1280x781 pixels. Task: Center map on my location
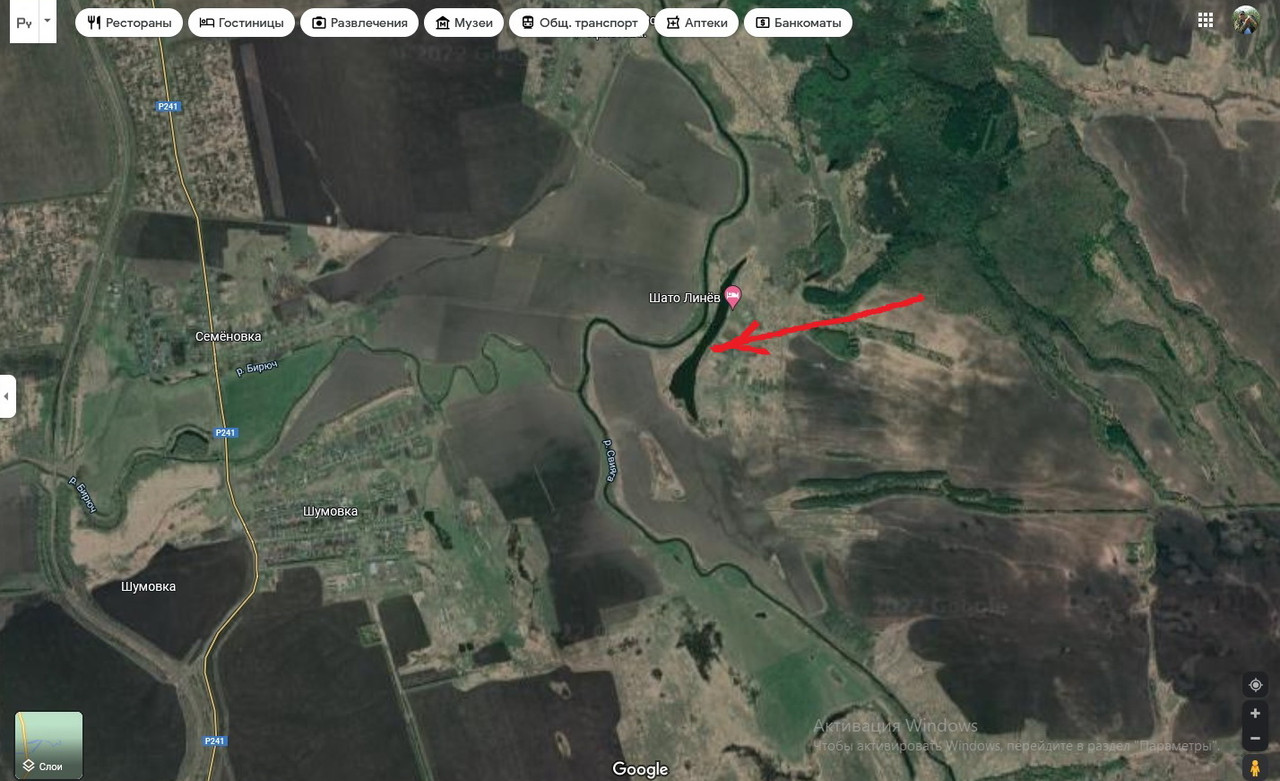[1255, 685]
